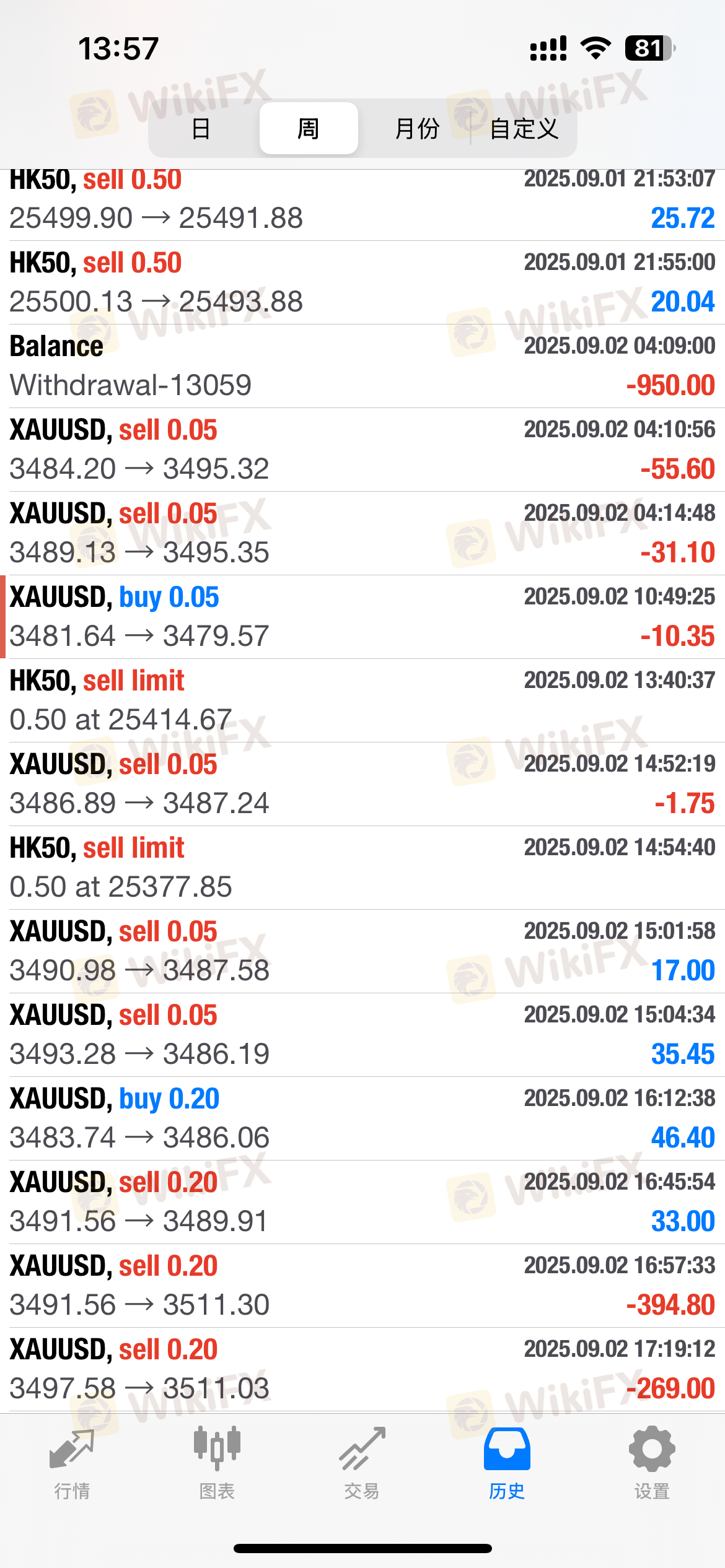
Task: Open the 交易 trade tab
Action: point(362,1464)
